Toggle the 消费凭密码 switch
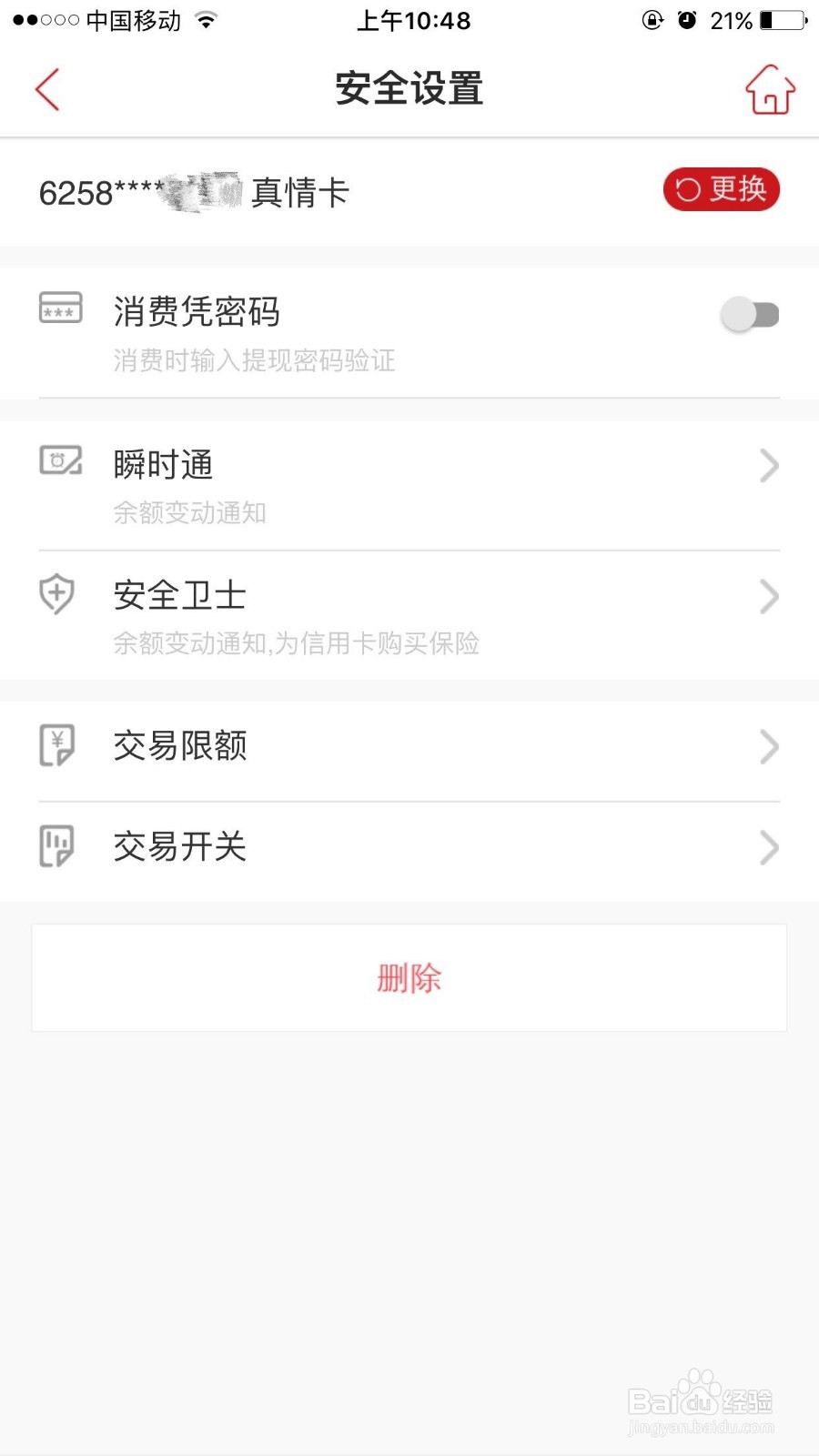The height and width of the screenshot is (1456, 819). 751,315
